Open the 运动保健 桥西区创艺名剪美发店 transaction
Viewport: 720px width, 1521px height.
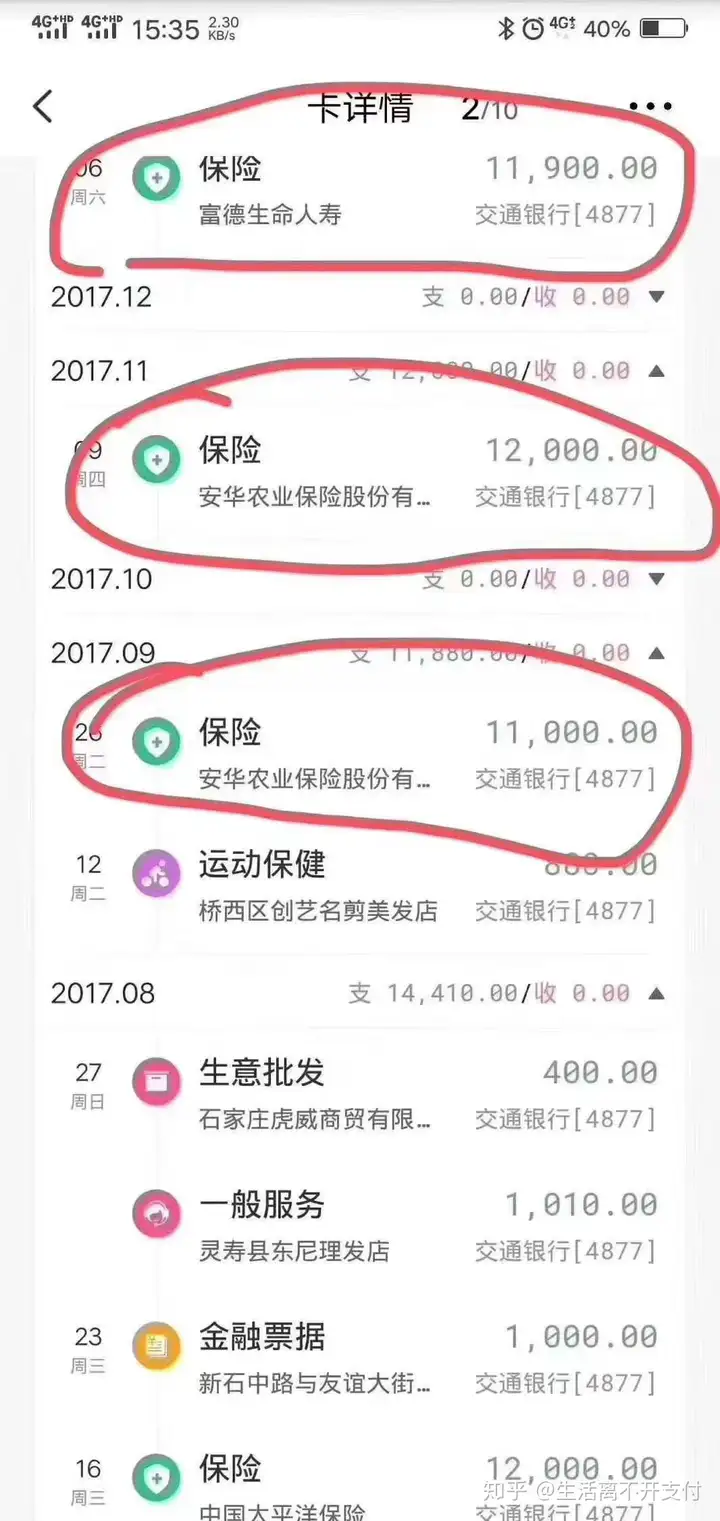[x=400, y=886]
